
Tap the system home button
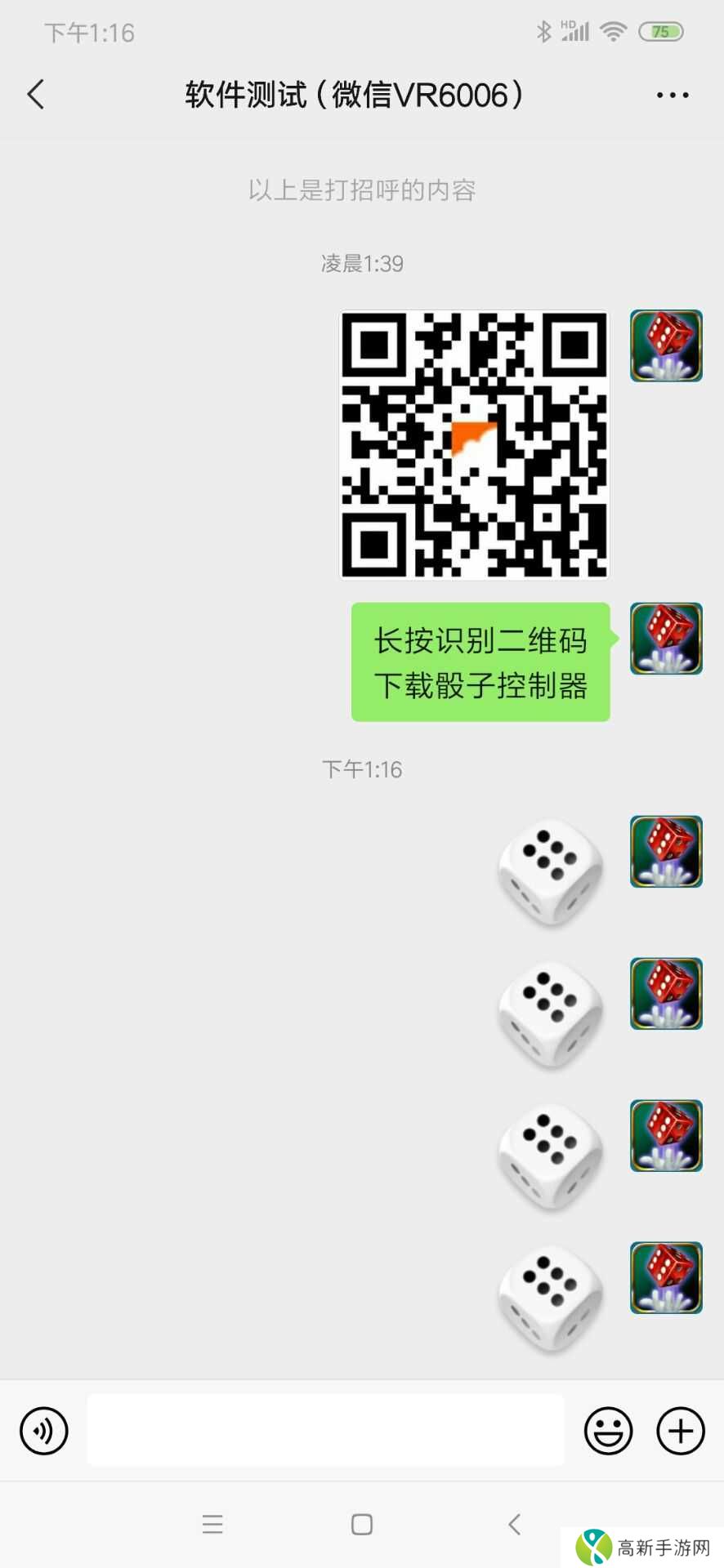[362, 1524]
